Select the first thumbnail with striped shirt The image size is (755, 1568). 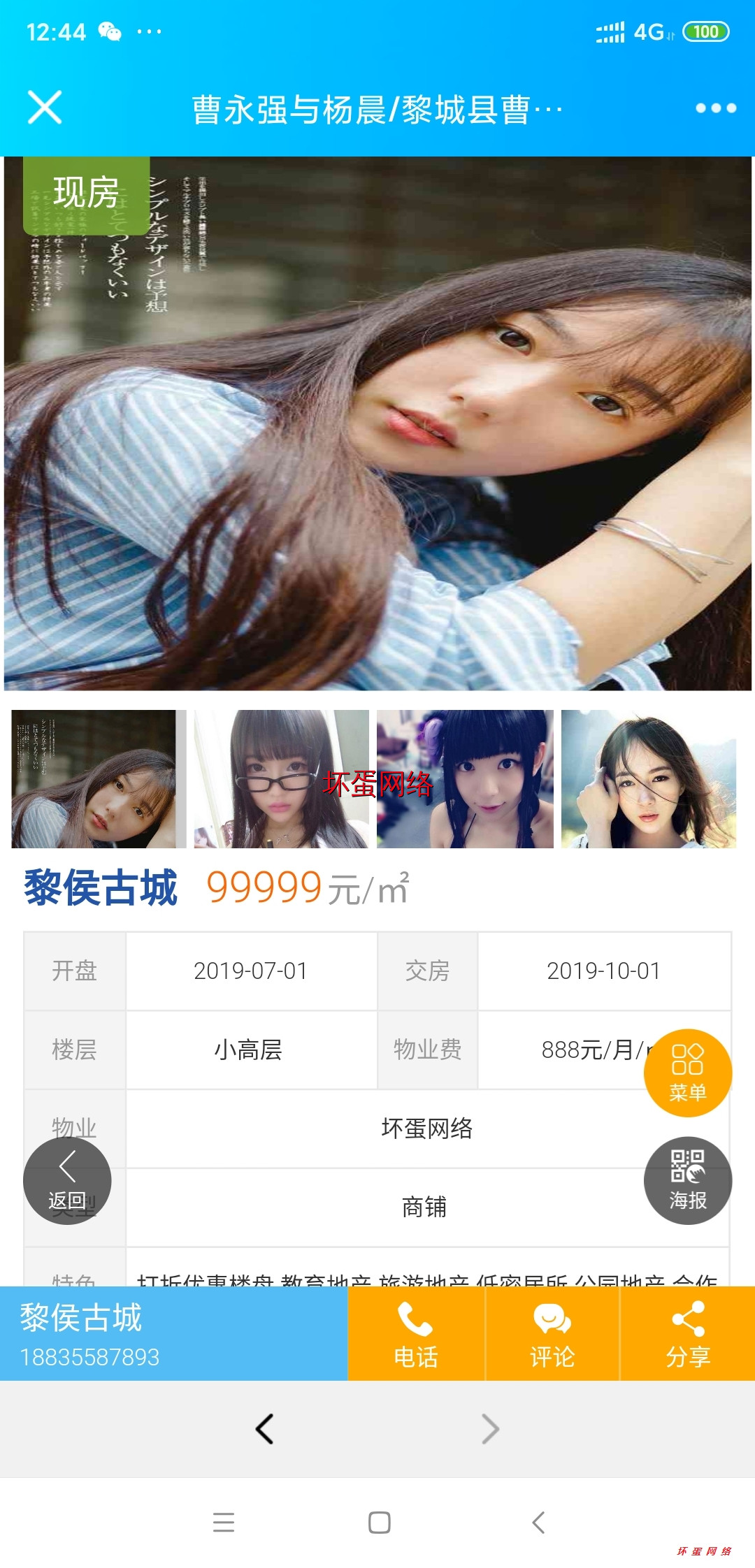99,779
